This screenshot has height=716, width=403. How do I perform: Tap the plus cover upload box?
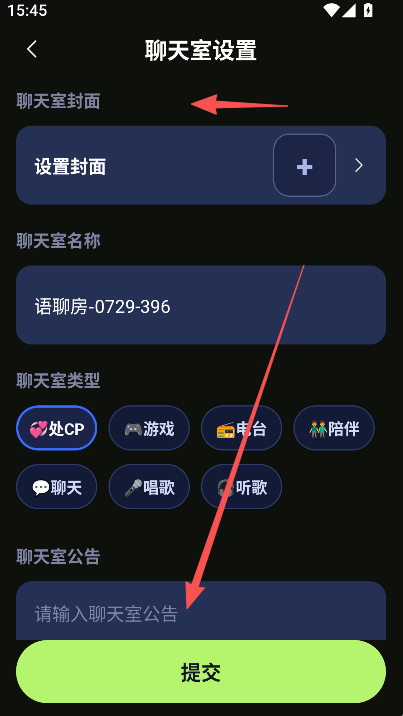pos(304,165)
